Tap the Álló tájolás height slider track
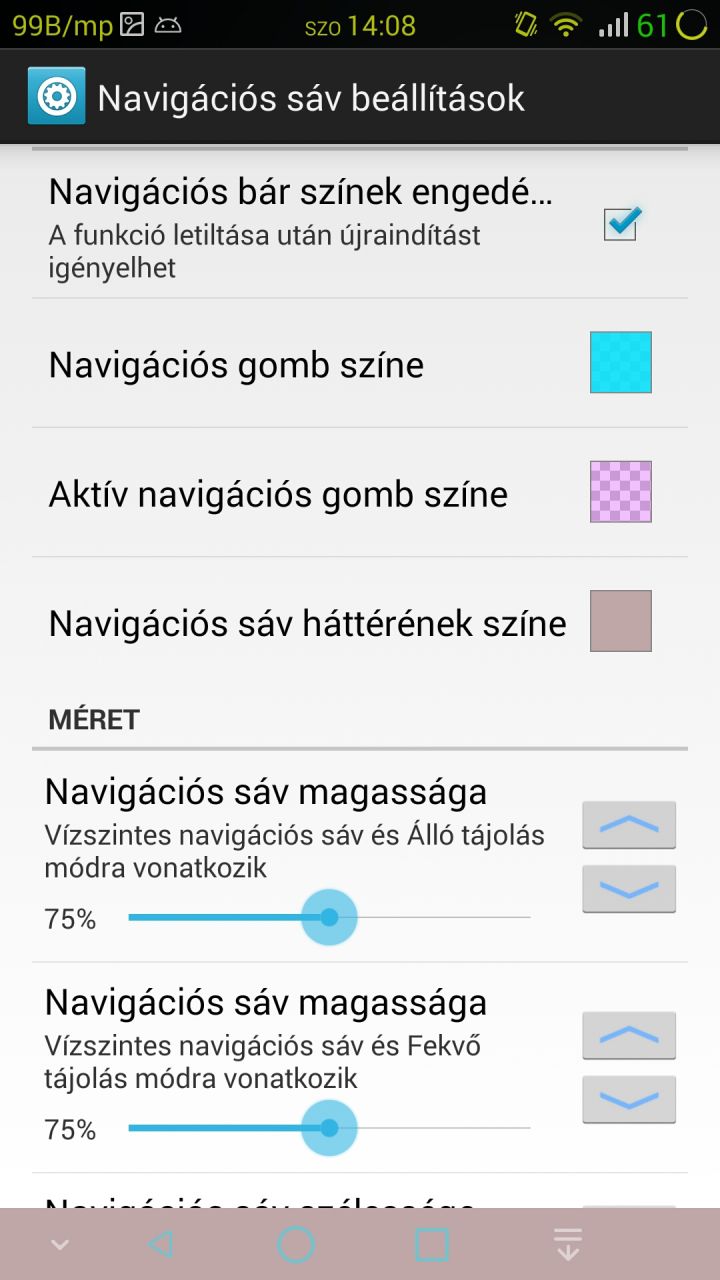 click(x=329, y=917)
